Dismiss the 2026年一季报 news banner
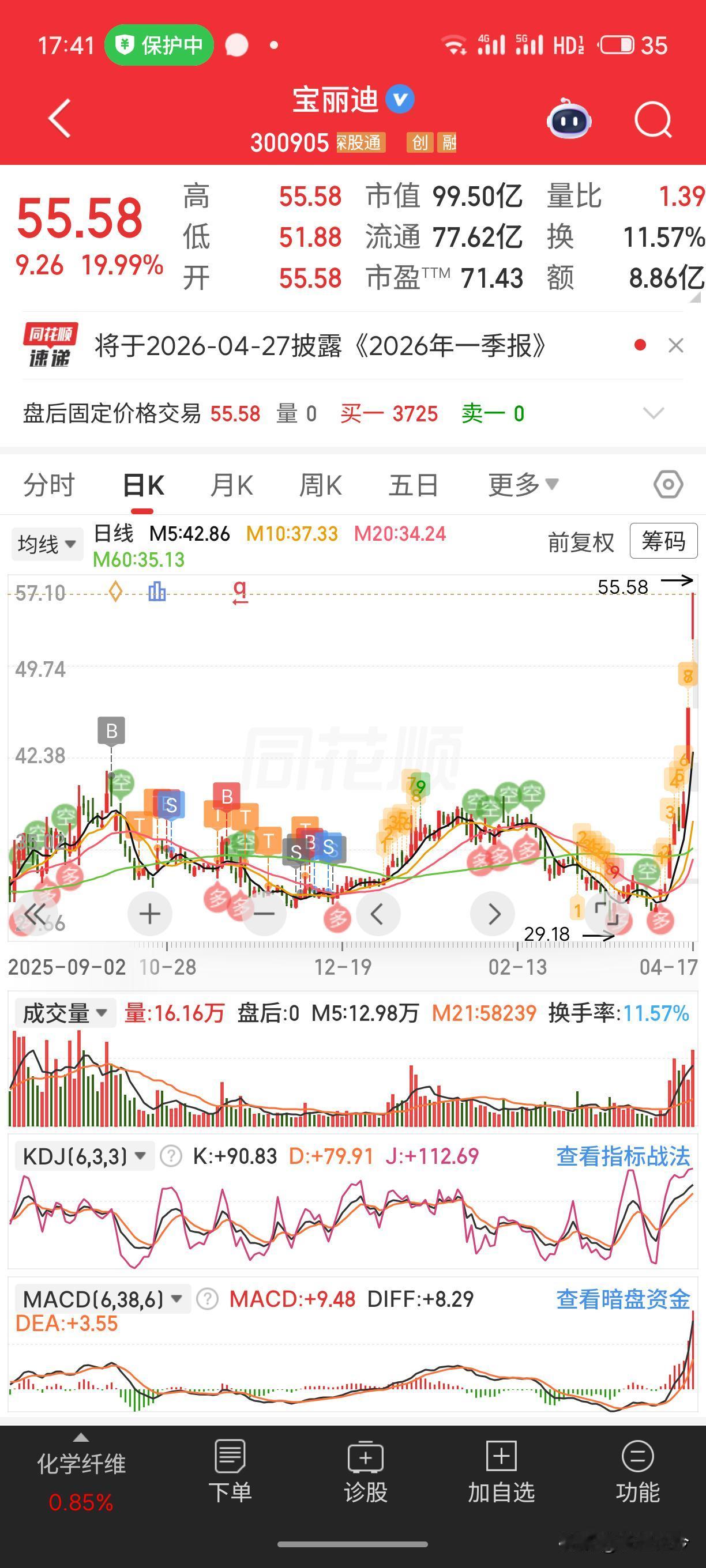The height and width of the screenshot is (1568, 706). 675,345
